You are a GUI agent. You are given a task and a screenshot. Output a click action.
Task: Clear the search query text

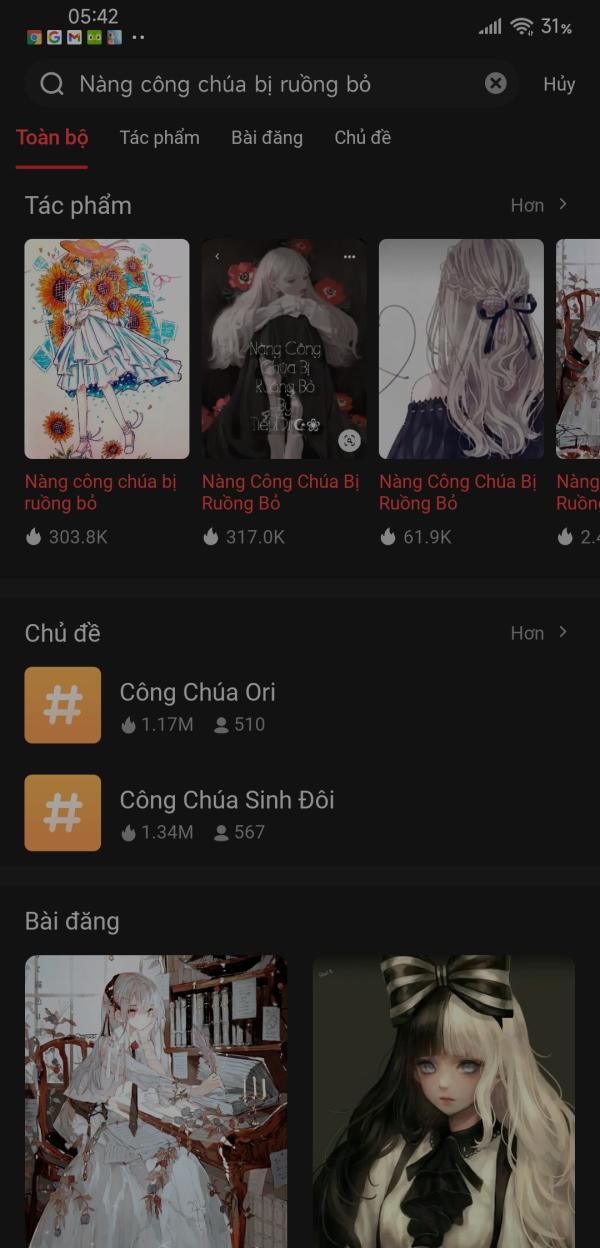pos(495,84)
